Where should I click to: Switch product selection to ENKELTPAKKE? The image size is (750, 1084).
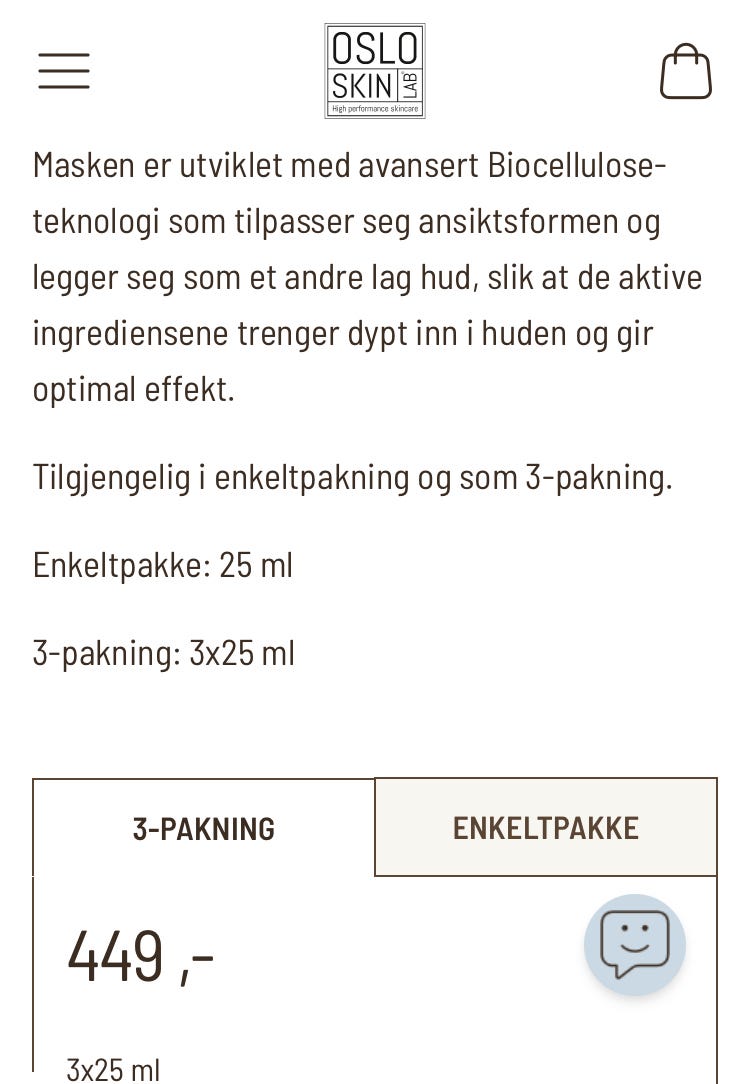pyautogui.click(x=546, y=827)
